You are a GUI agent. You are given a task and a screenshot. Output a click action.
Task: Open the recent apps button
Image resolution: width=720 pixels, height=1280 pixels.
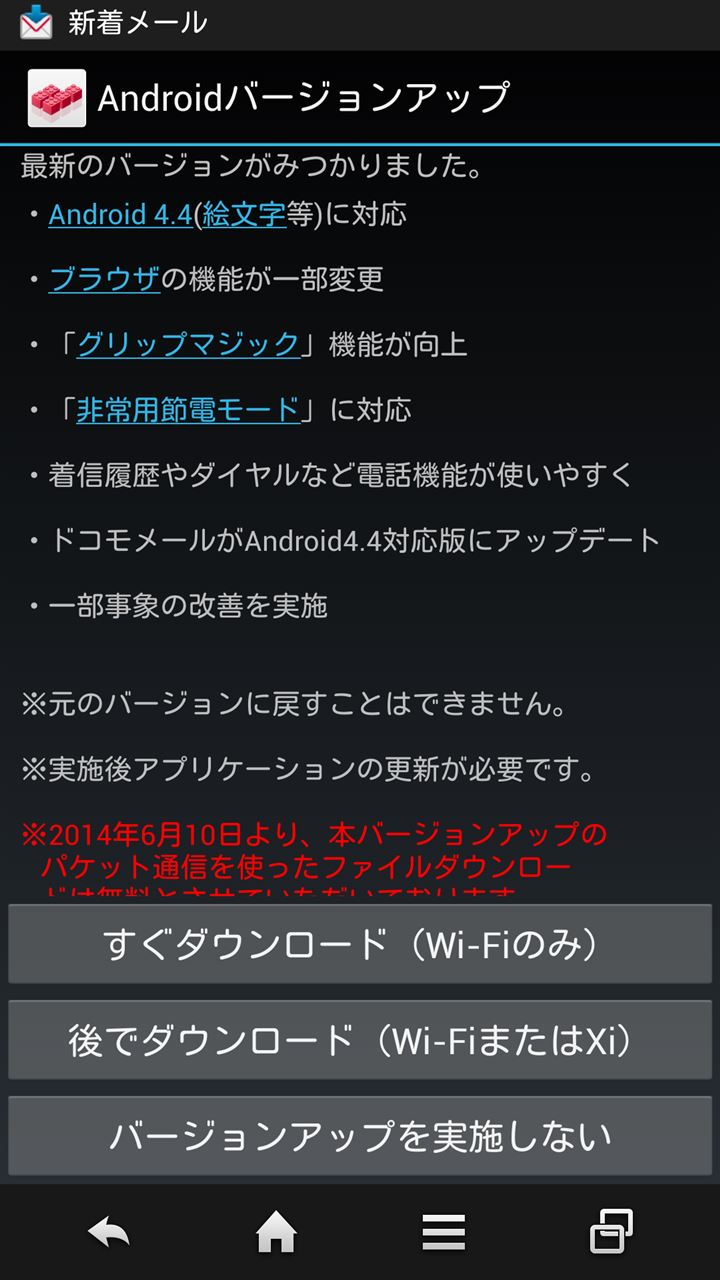(611, 1231)
